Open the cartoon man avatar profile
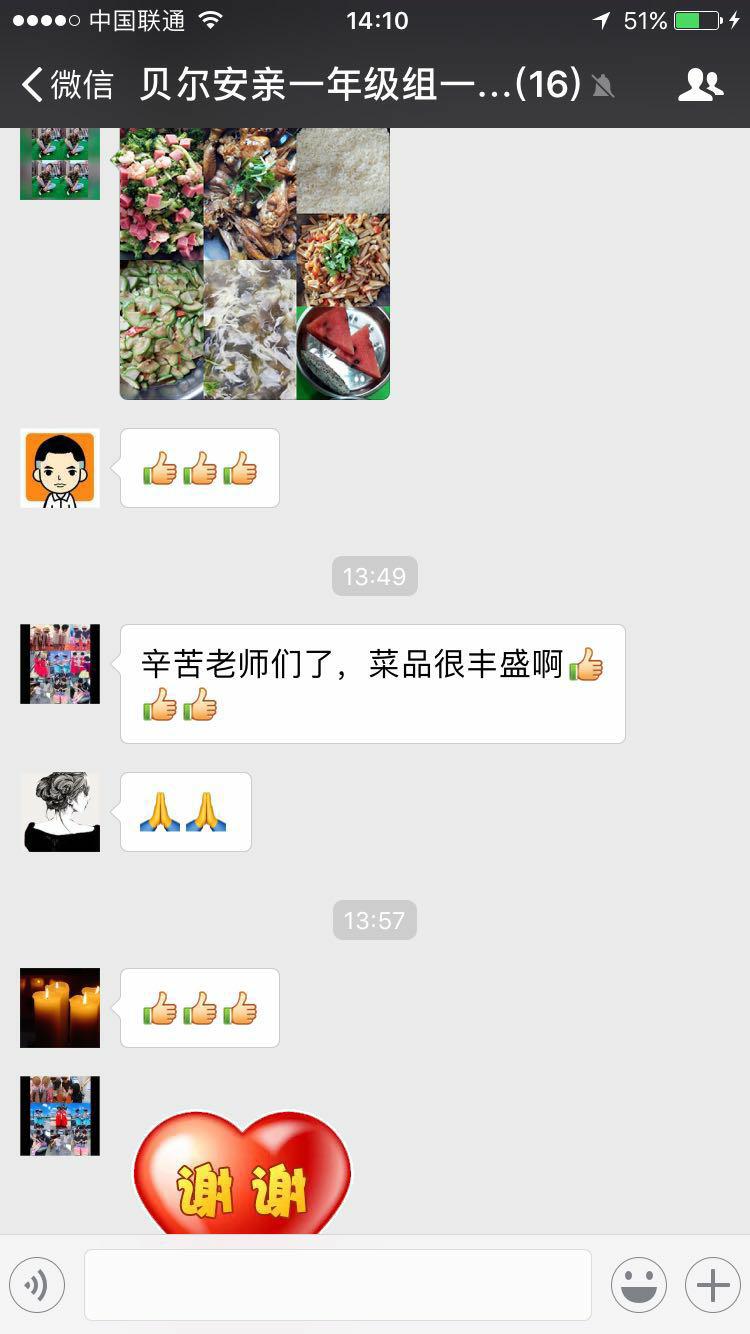Screen dimensions: 750x1334 pos(60,468)
